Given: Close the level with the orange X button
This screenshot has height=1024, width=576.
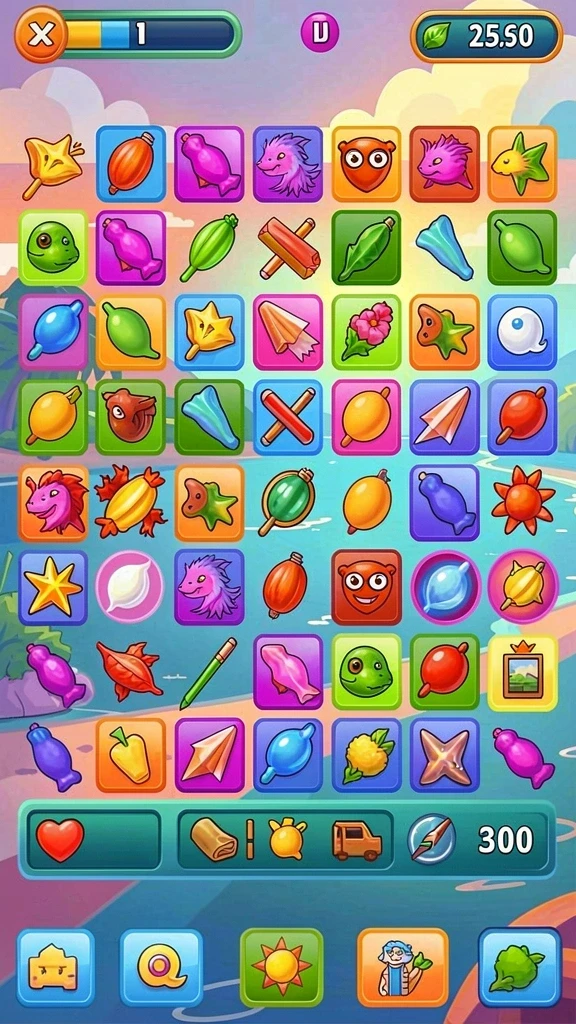Looking at the screenshot, I should point(41,34).
